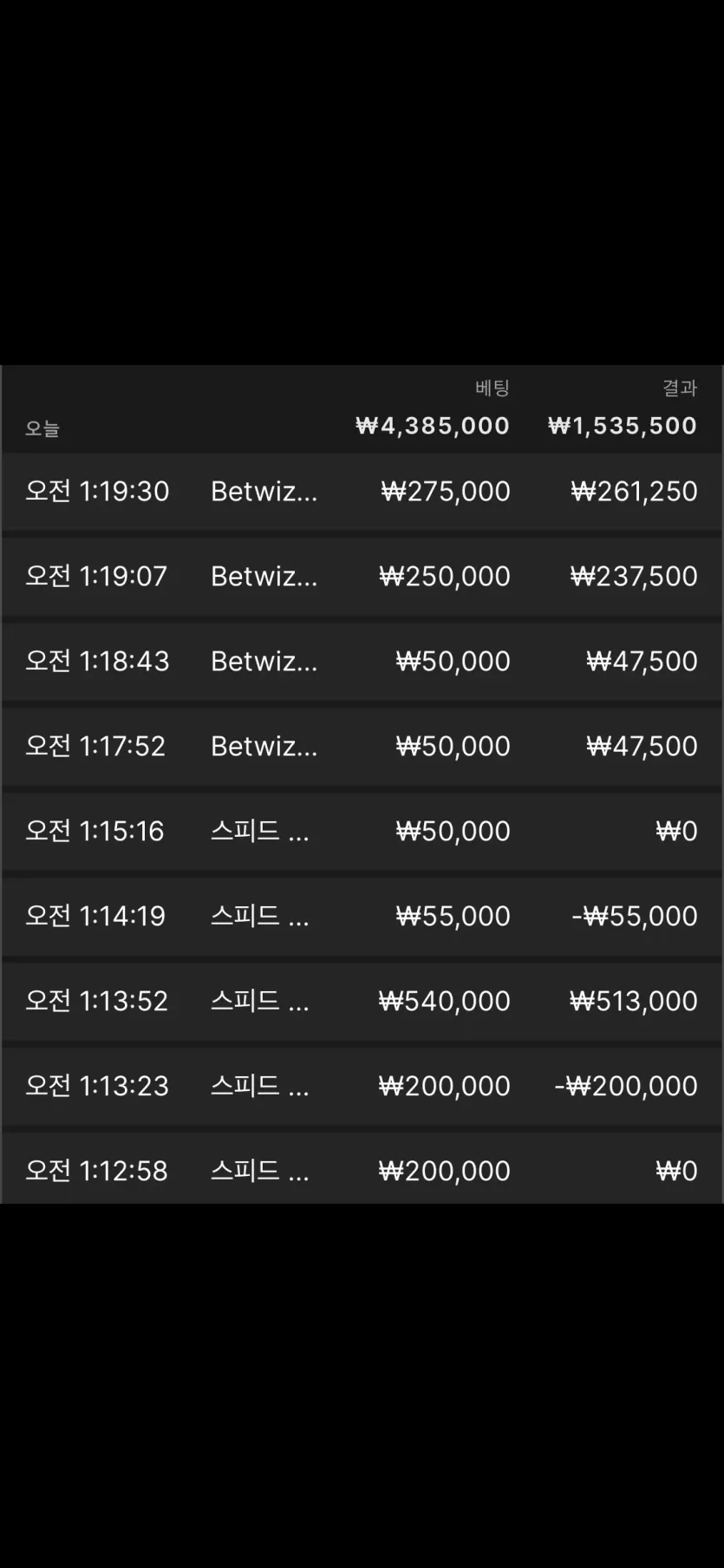Open the 오전 1:15:16 스피드 game record
Screen dimensions: 724x1568
(x=362, y=831)
